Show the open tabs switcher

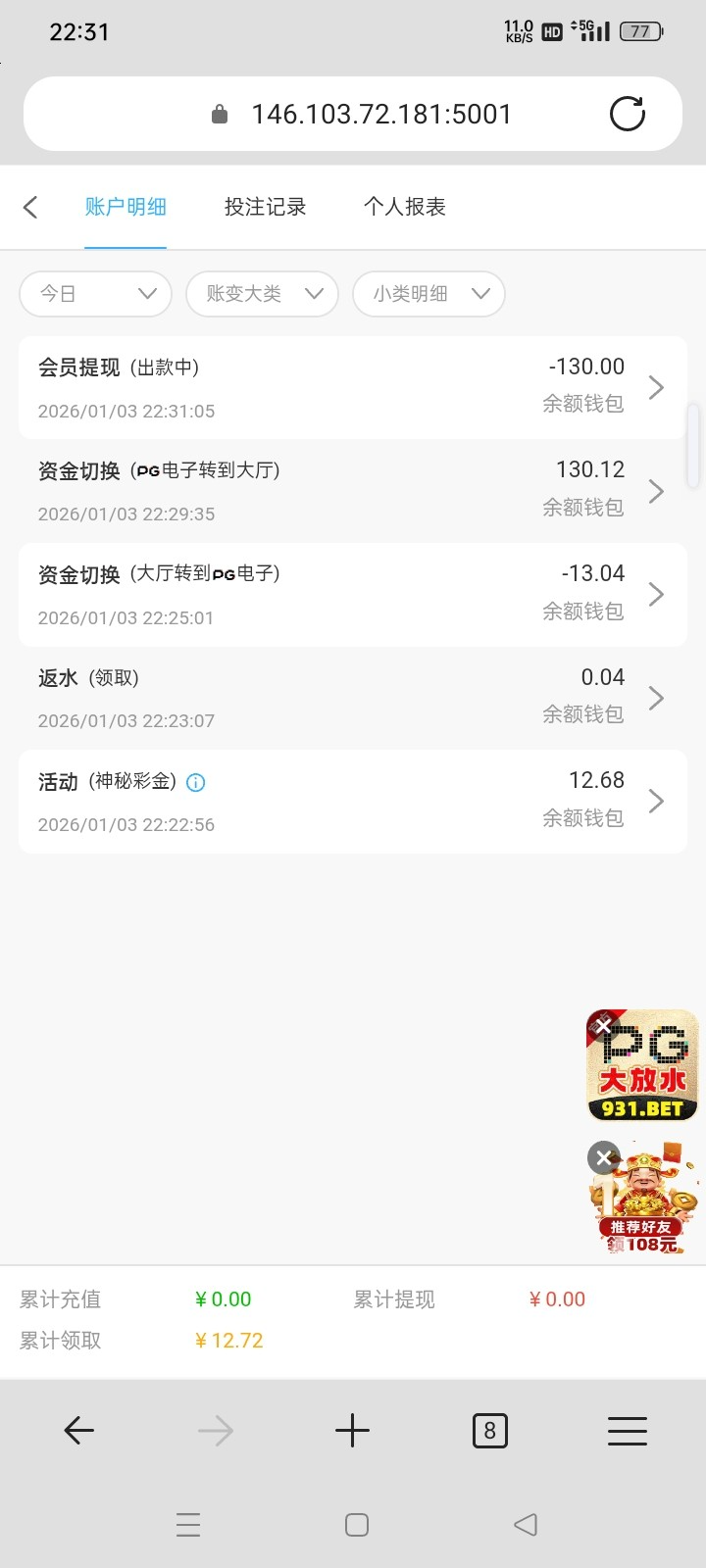489,1432
